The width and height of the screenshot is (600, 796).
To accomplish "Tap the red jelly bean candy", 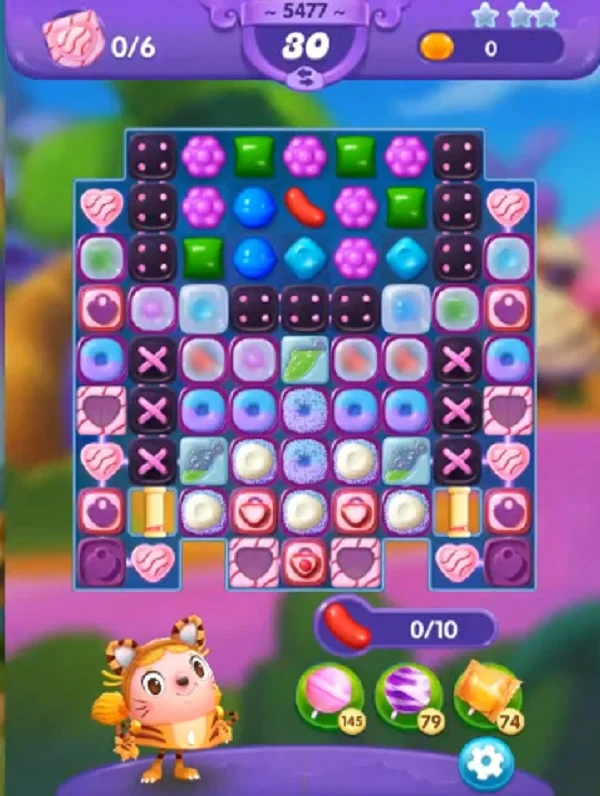I will [305, 207].
